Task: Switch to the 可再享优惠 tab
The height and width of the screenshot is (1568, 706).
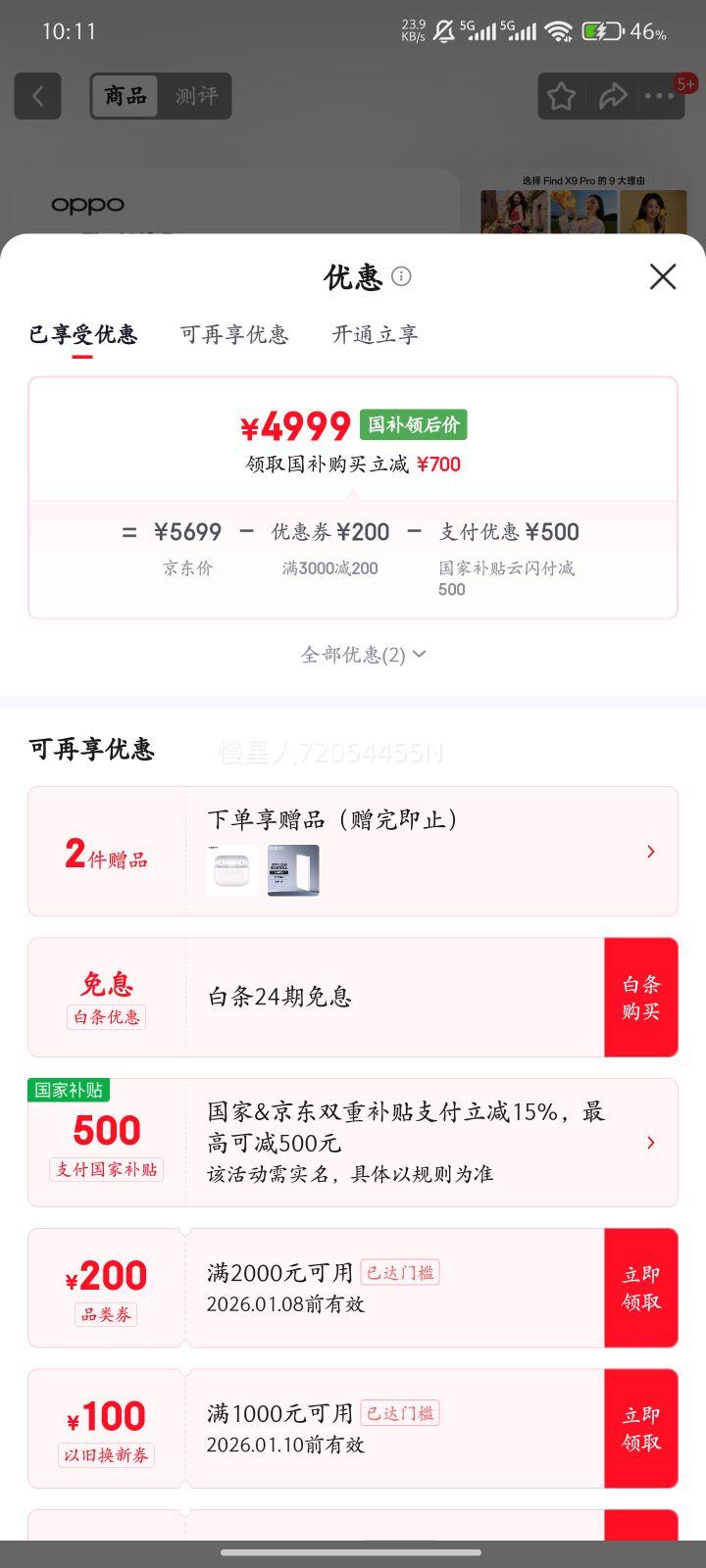Action: [234, 335]
